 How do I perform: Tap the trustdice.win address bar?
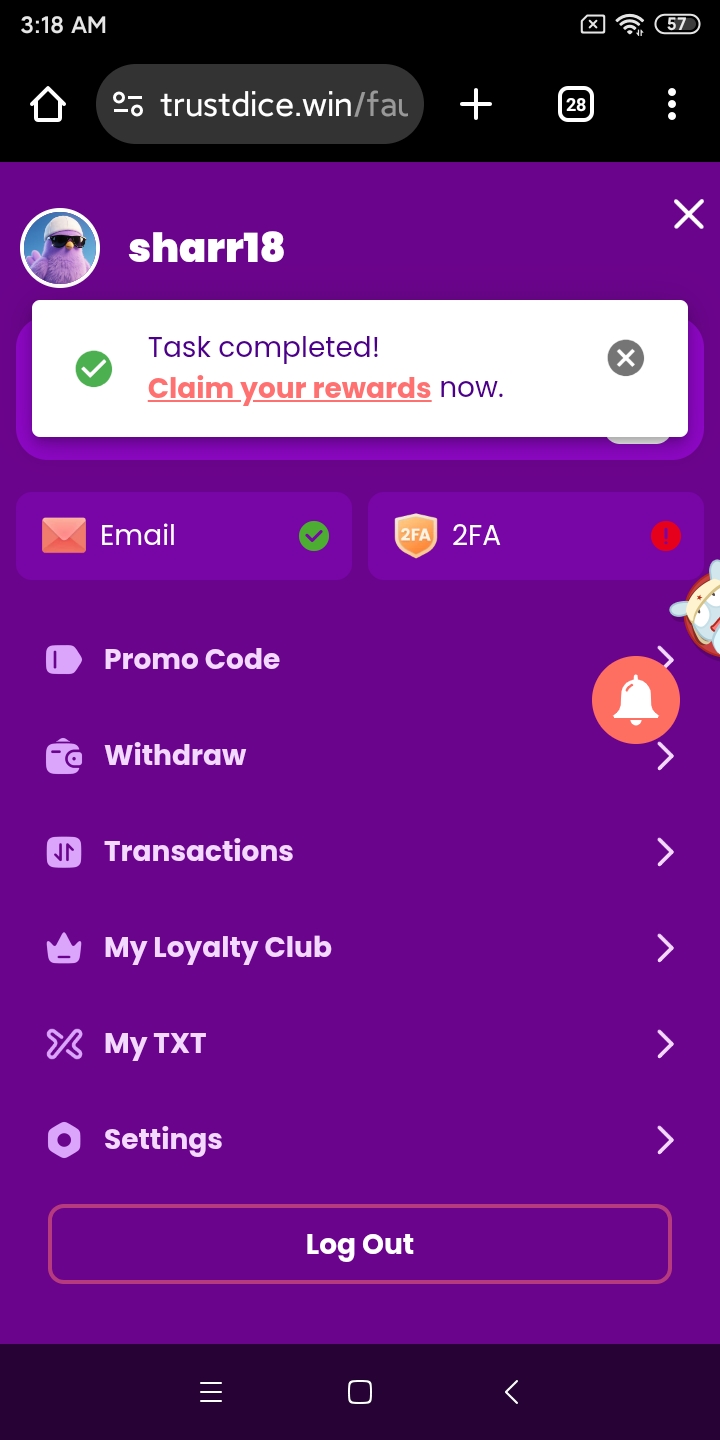point(260,104)
